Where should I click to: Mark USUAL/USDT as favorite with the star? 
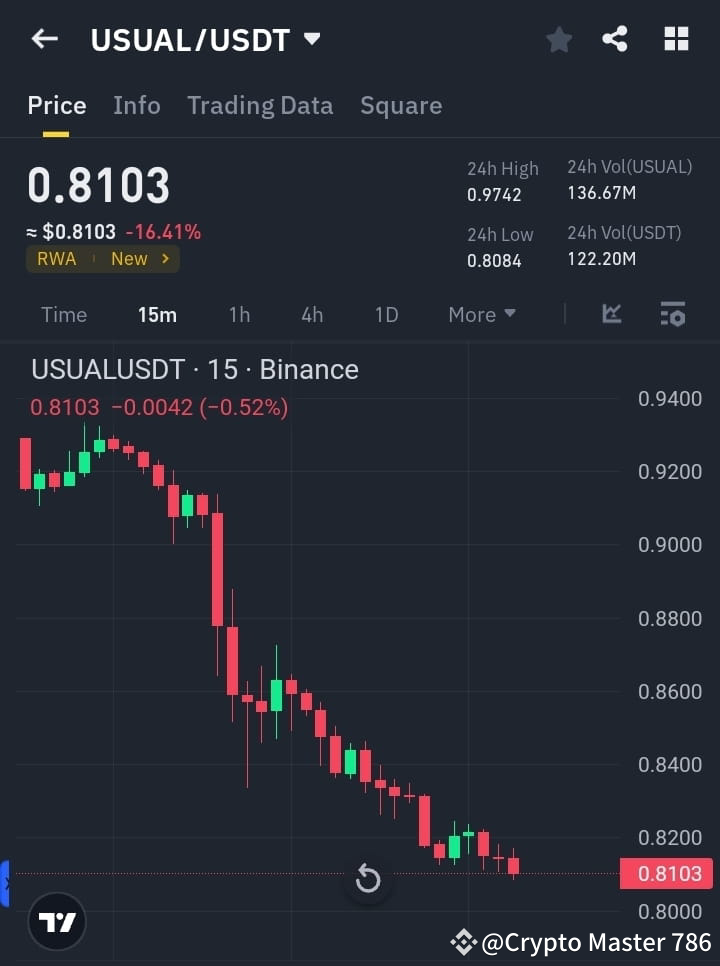tap(558, 38)
